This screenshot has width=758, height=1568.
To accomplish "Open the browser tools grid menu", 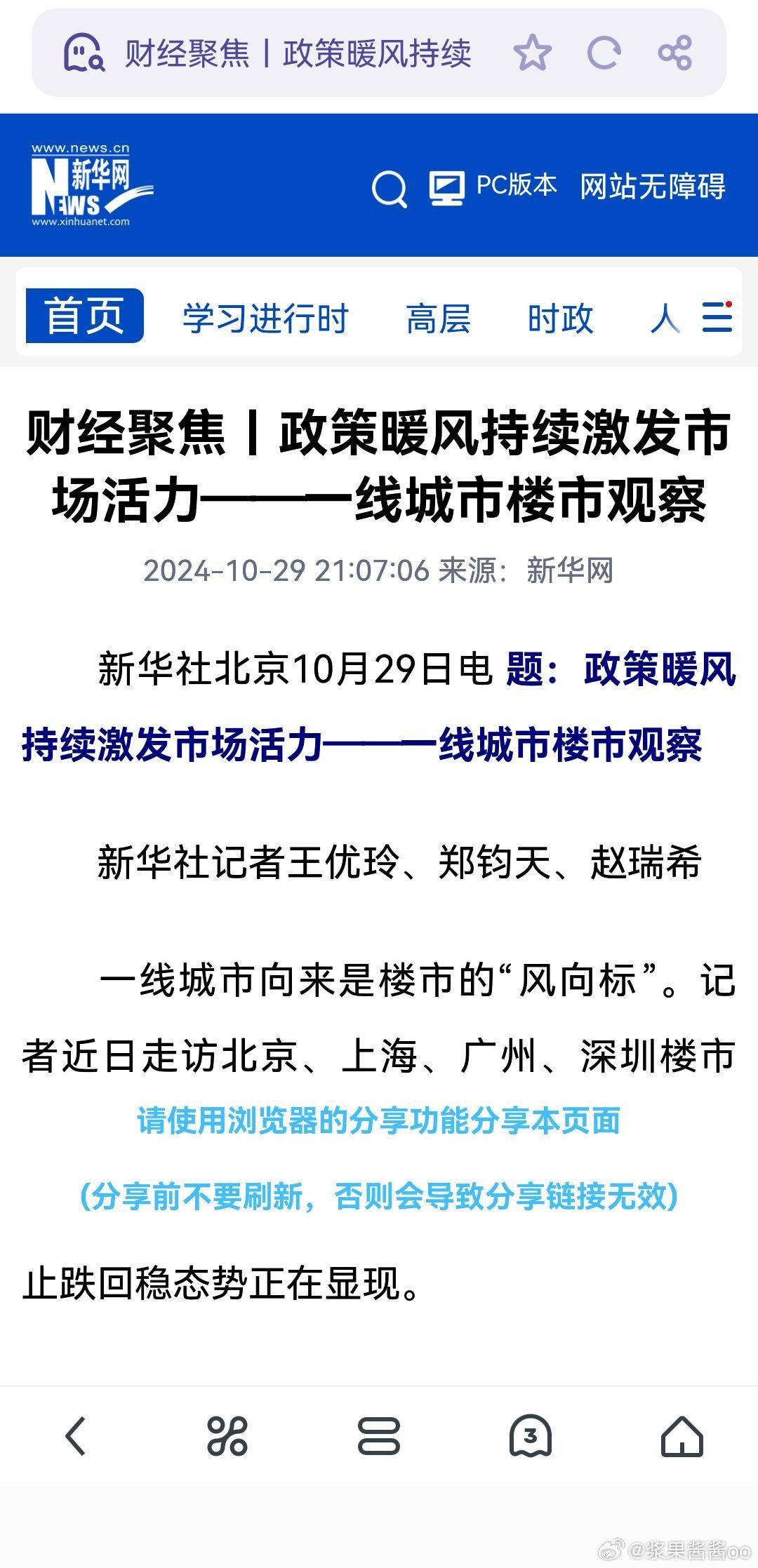I will click(227, 1435).
